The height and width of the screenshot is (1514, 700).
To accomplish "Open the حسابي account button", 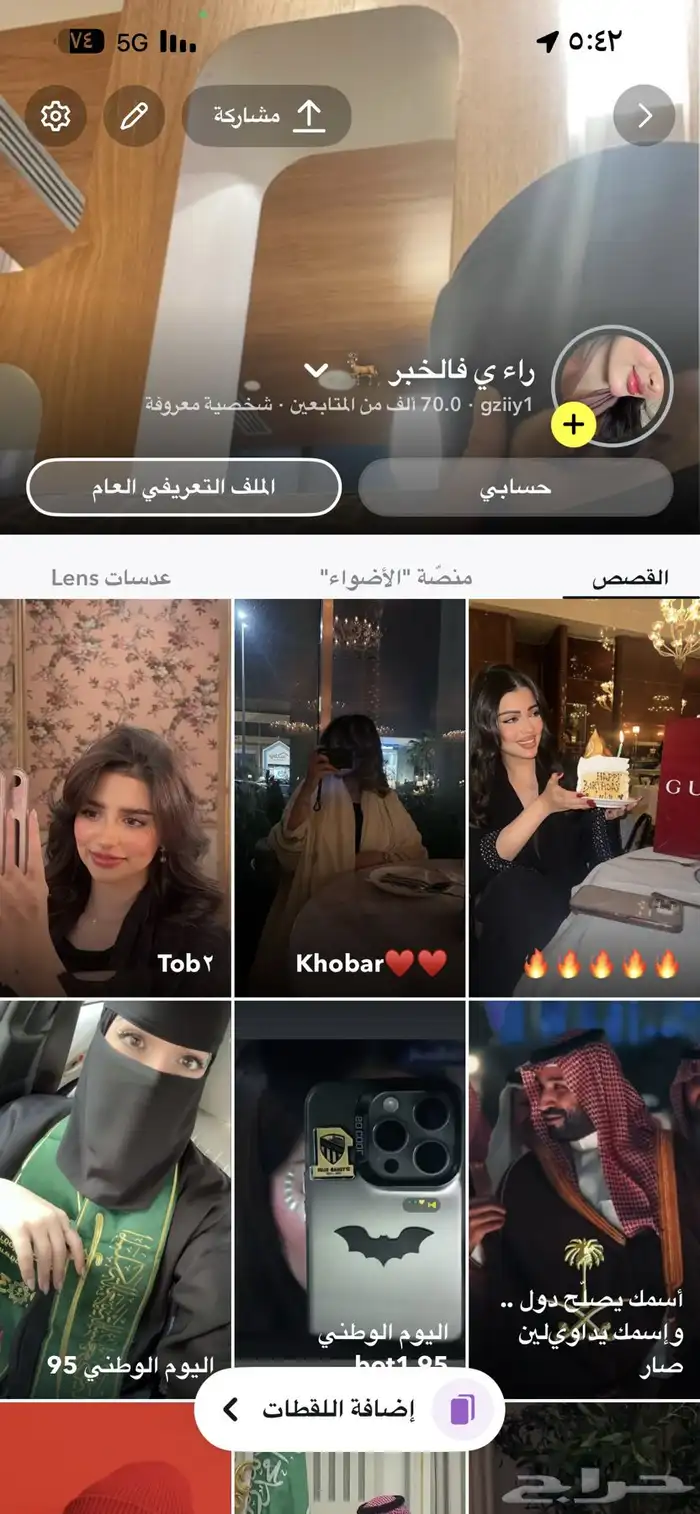I will [514, 488].
